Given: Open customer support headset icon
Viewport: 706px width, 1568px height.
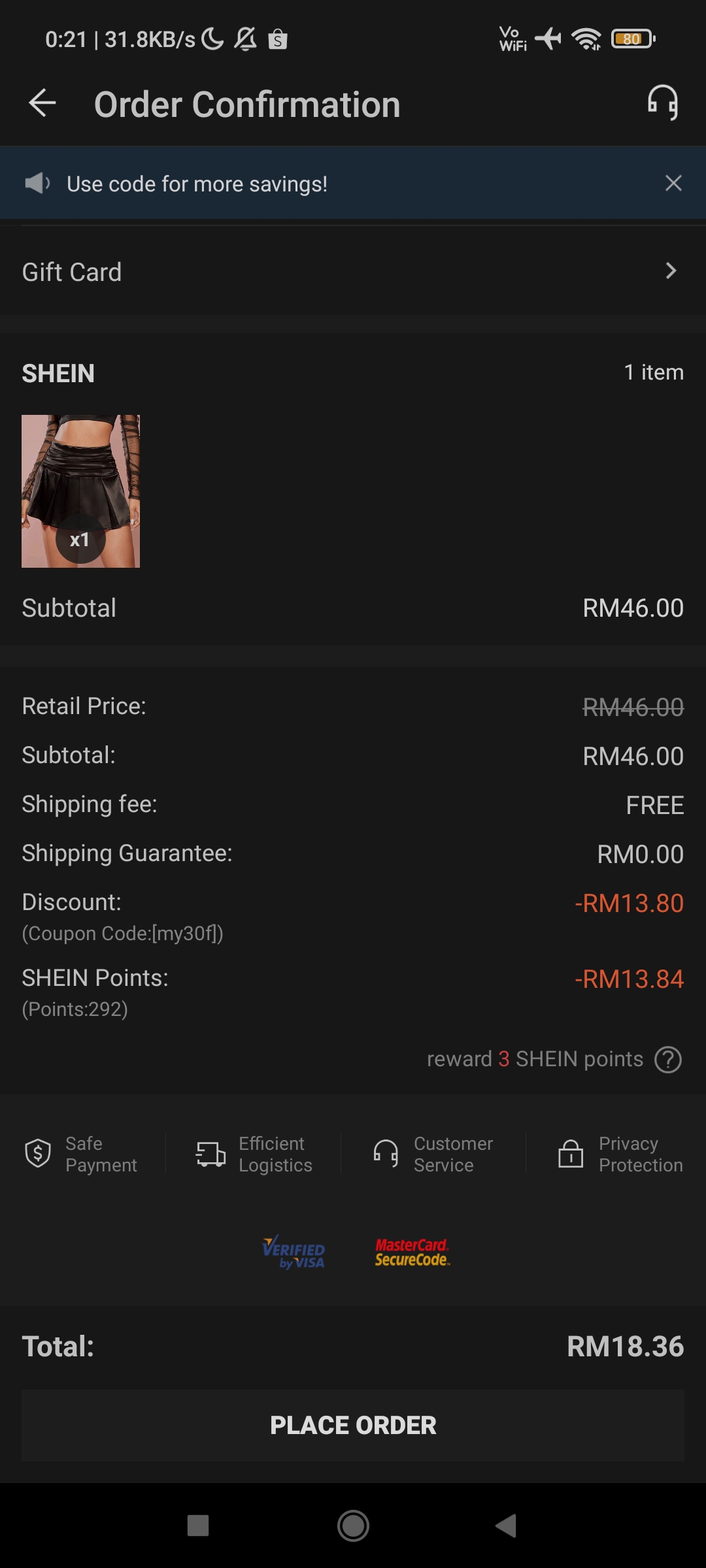Looking at the screenshot, I should [x=662, y=103].
